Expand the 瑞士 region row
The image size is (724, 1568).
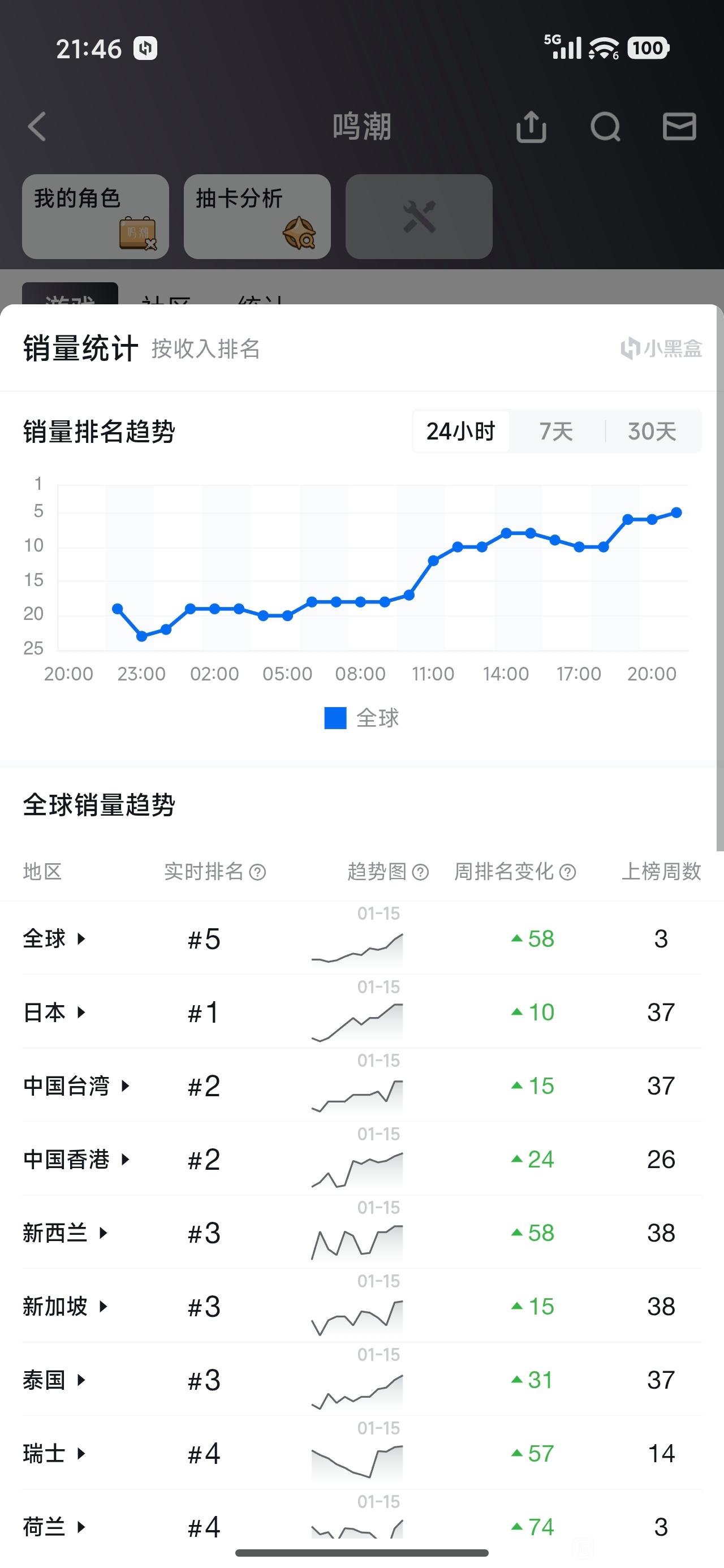click(x=55, y=1454)
